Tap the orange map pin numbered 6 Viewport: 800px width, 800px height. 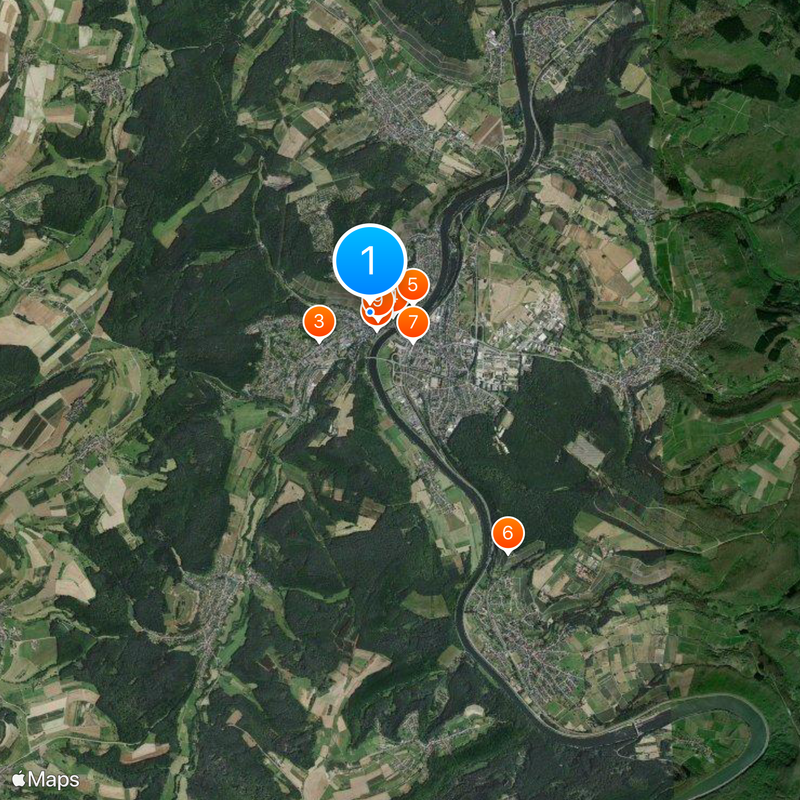click(507, 532)
